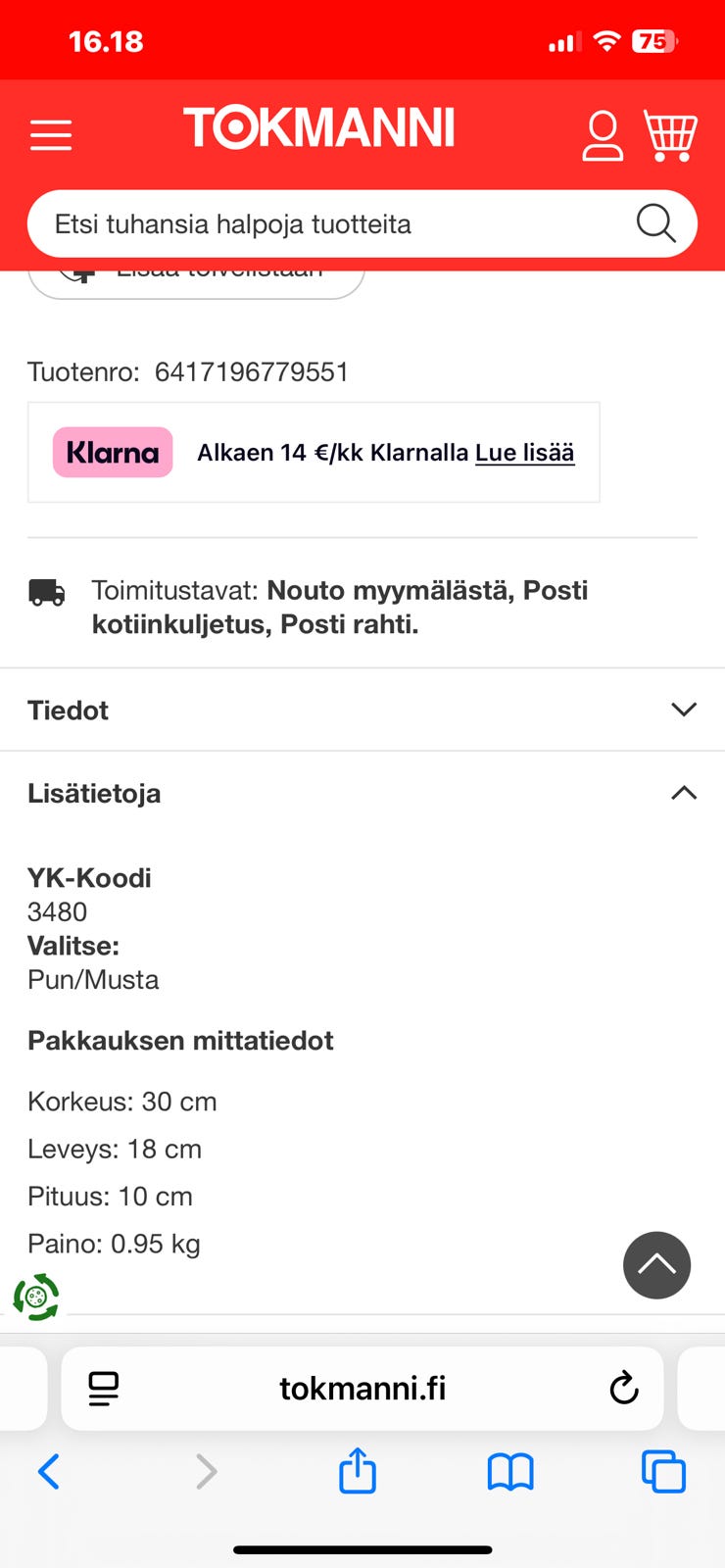
Task: Open Safari's share sheet icon
Action: pos(357,1471)
